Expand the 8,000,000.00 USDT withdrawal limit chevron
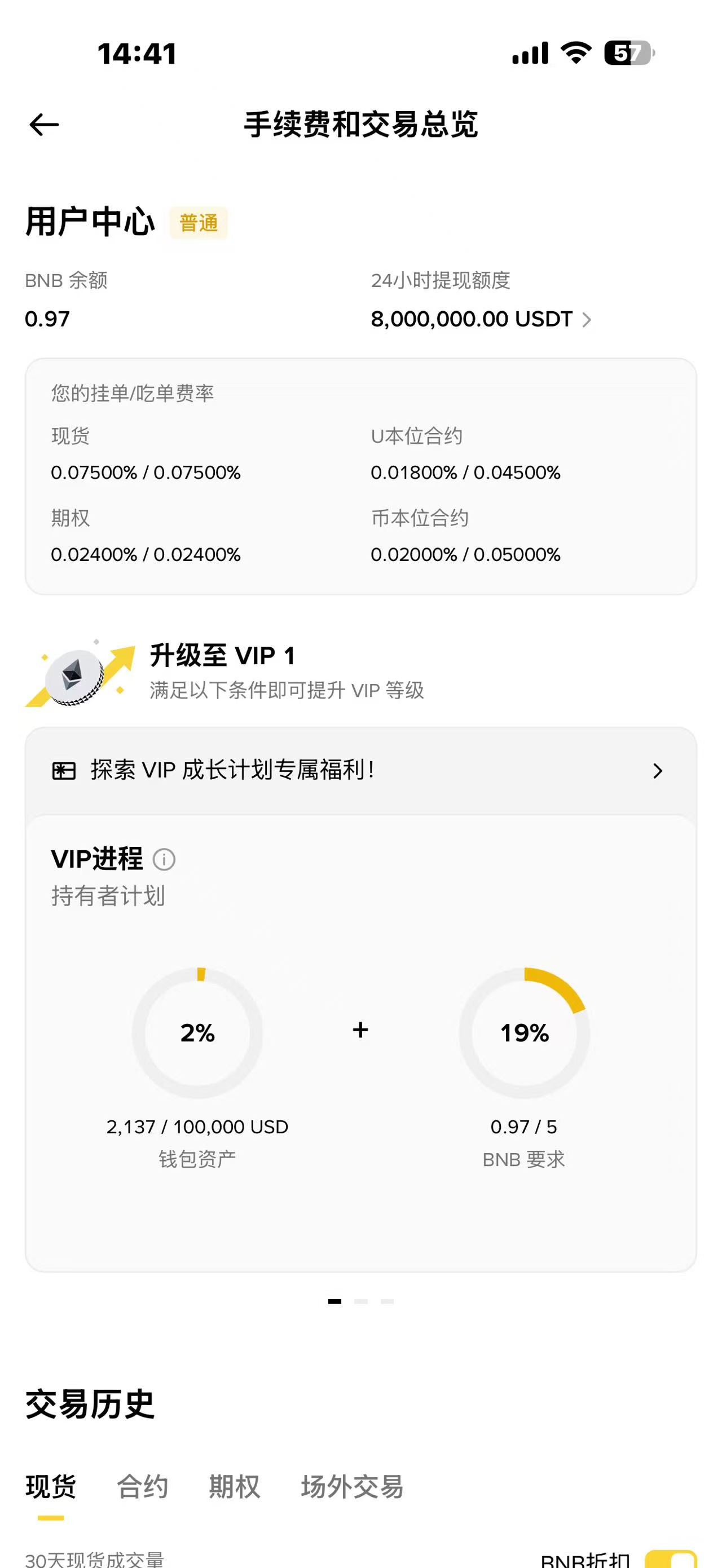The image size is (722, 1568). pyautogui.click(x=588, y=319)
